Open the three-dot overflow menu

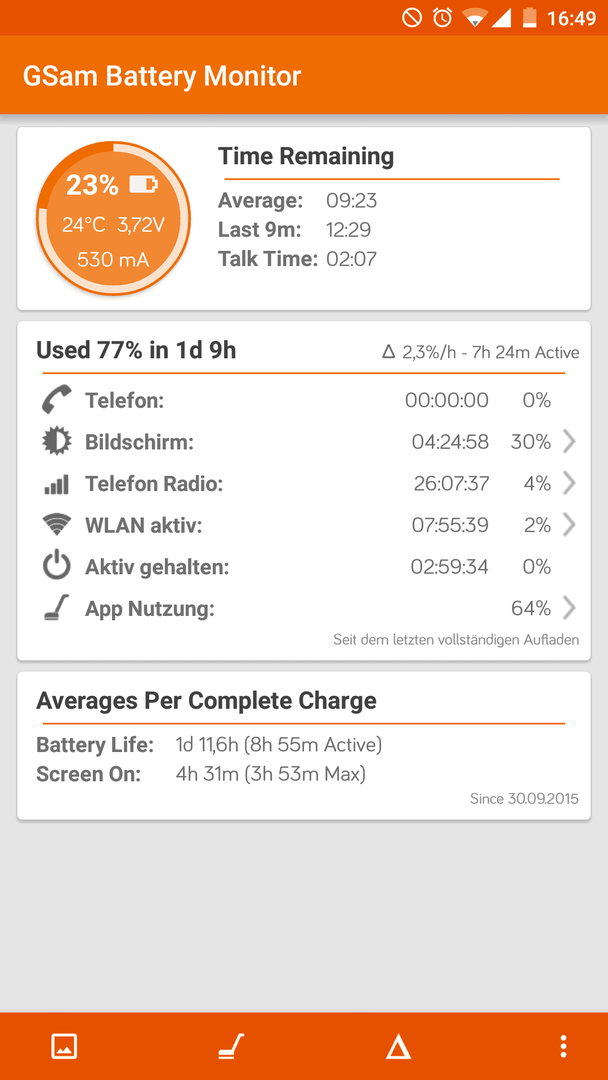point(563,1046)
